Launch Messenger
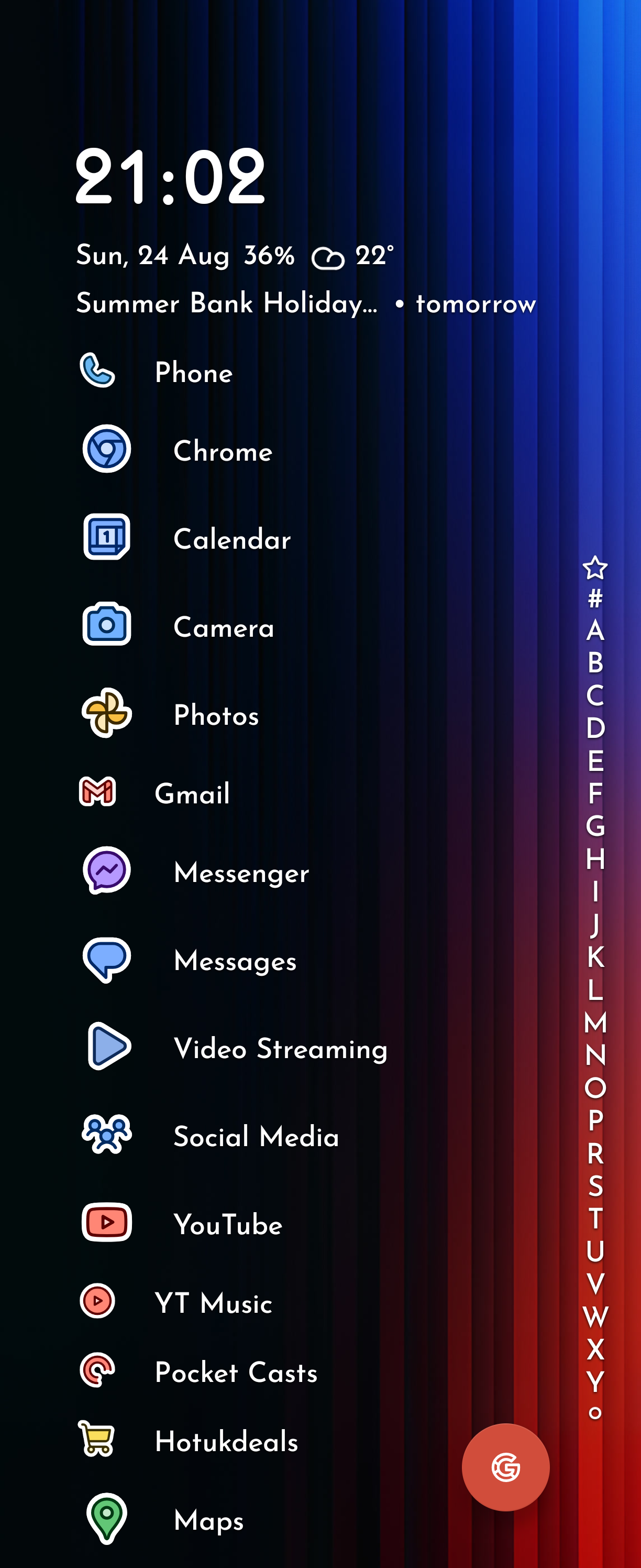 point(195,872)
